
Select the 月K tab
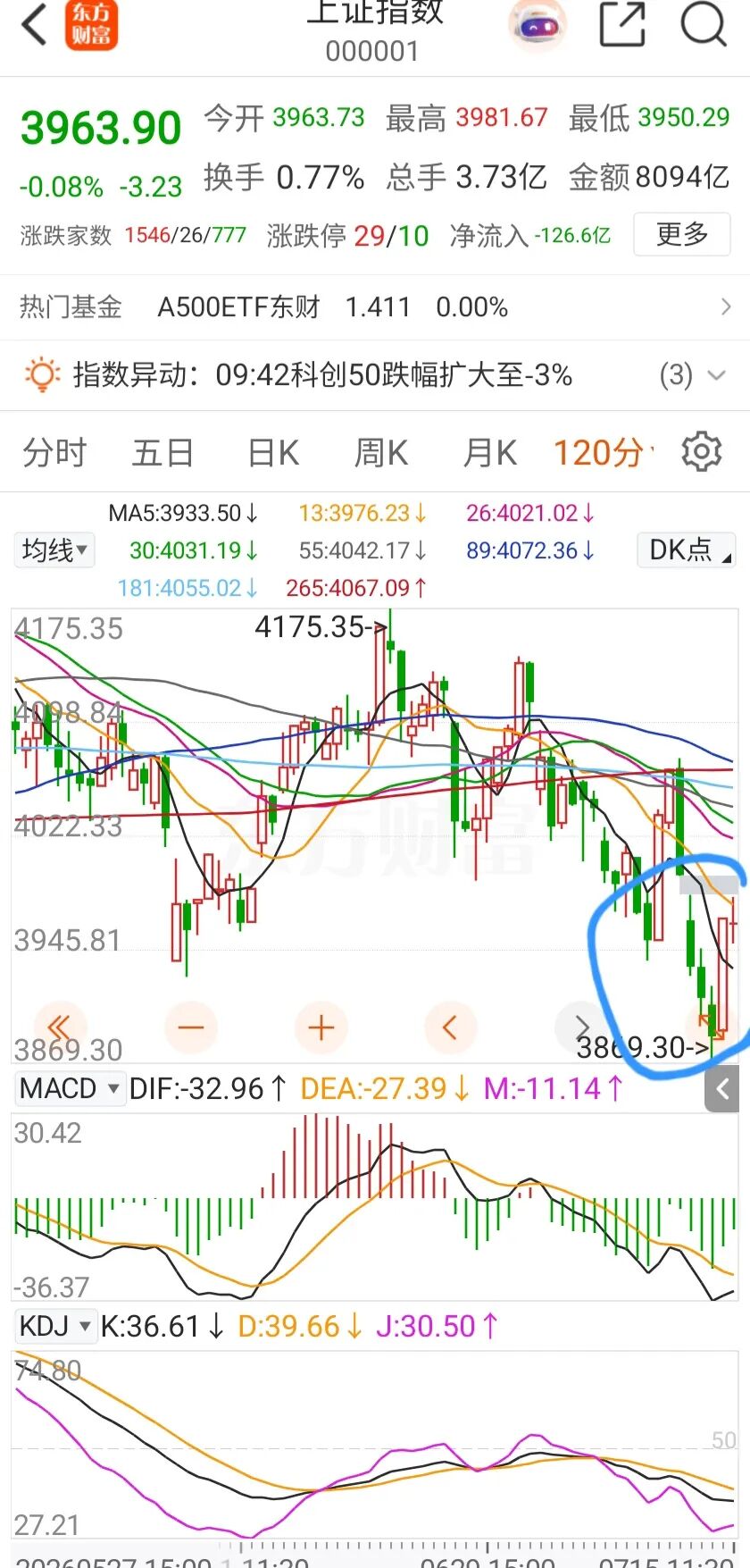[490, 453]
